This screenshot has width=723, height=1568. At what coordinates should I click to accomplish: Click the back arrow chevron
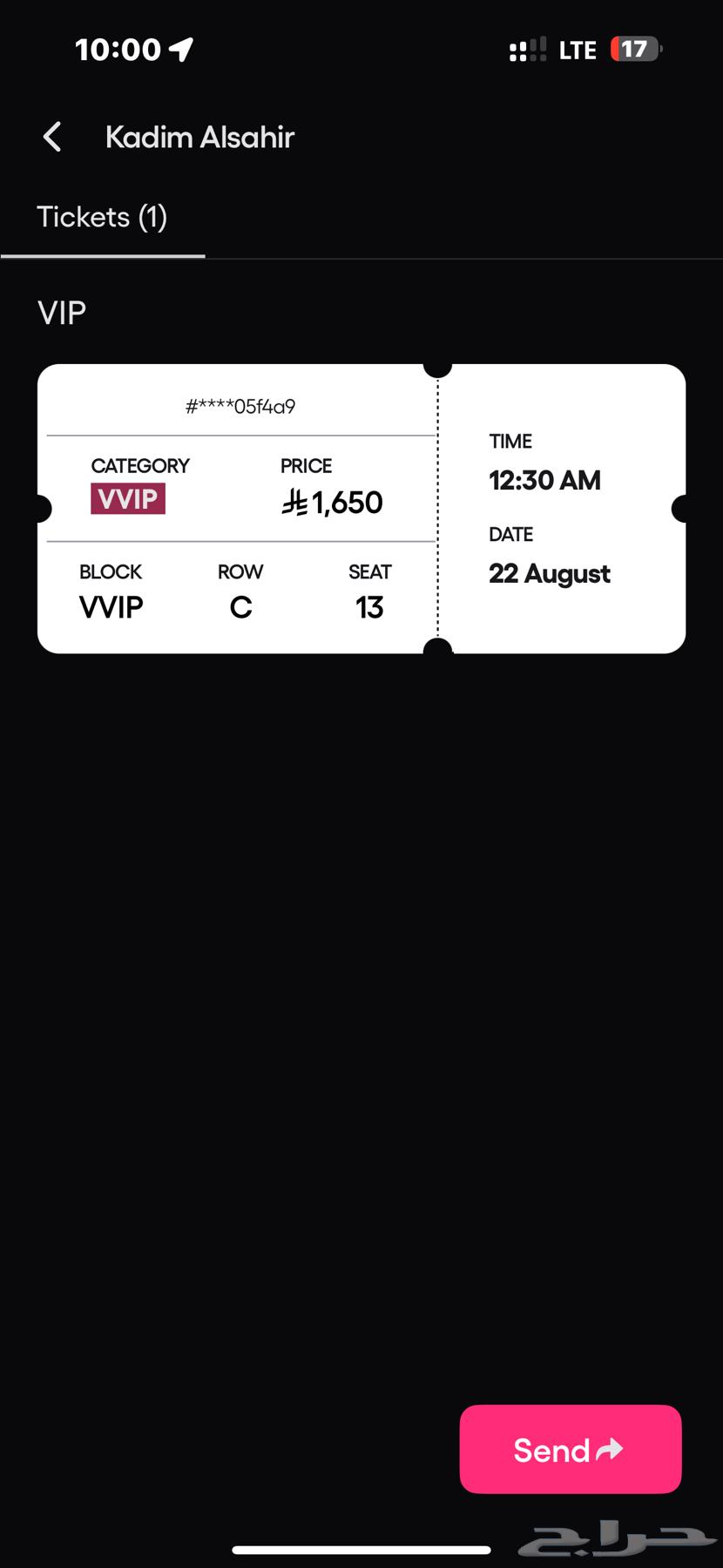51,137
